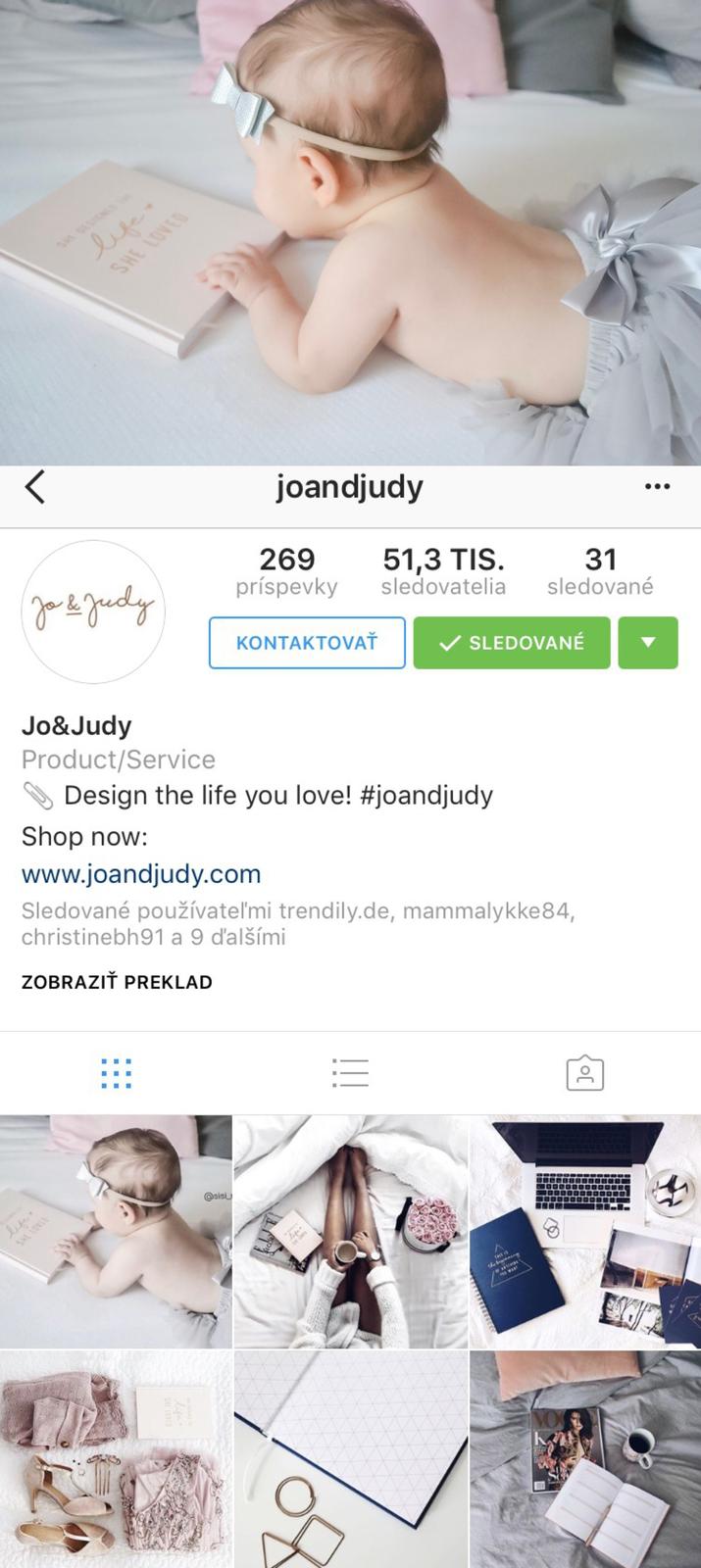Screen dimensions: 701x1568
Task: Open the baby with notebook post
Action: 116,1231
